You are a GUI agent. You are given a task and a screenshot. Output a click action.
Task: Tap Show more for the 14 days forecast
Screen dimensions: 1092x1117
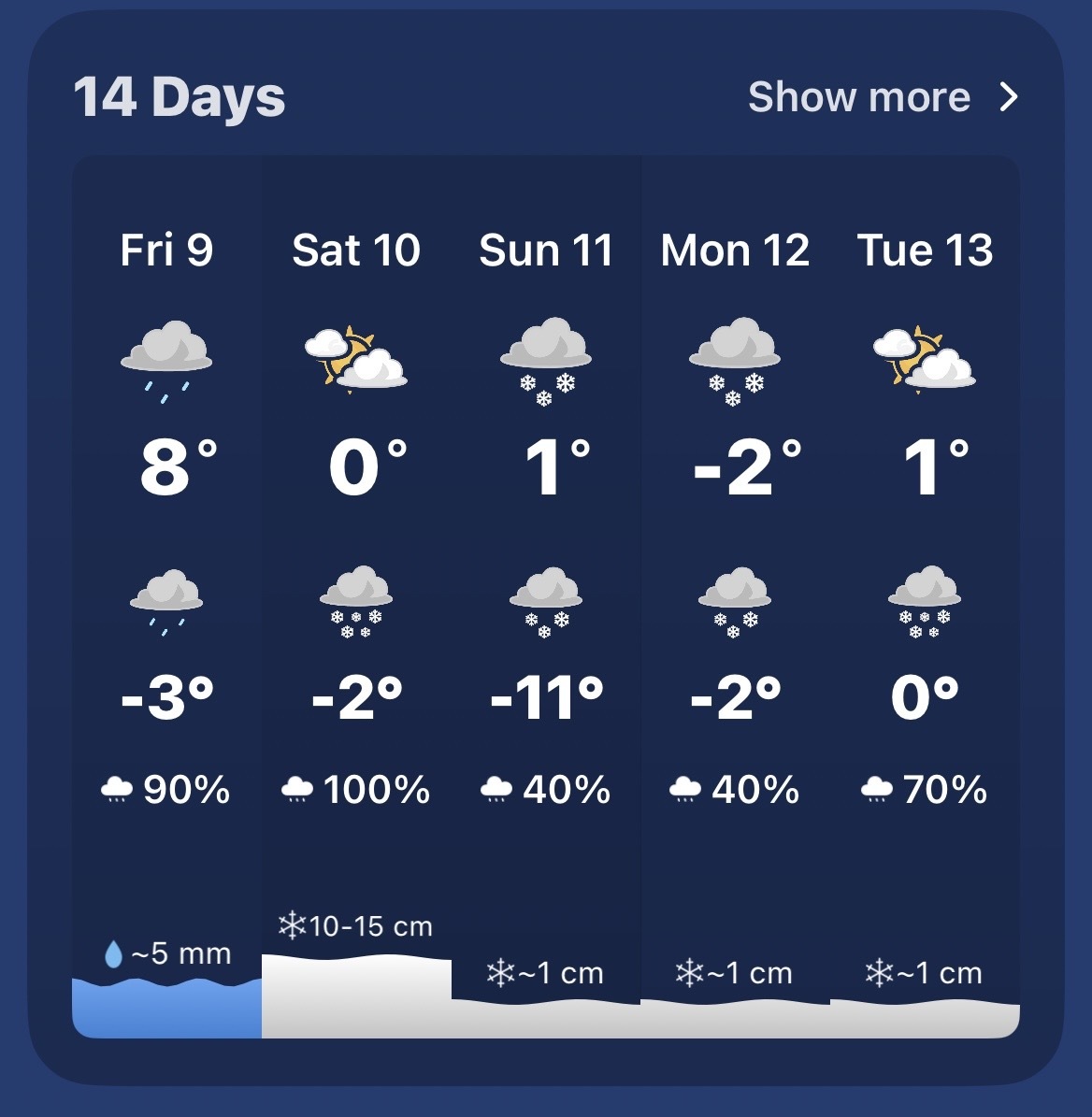point(882,97)
